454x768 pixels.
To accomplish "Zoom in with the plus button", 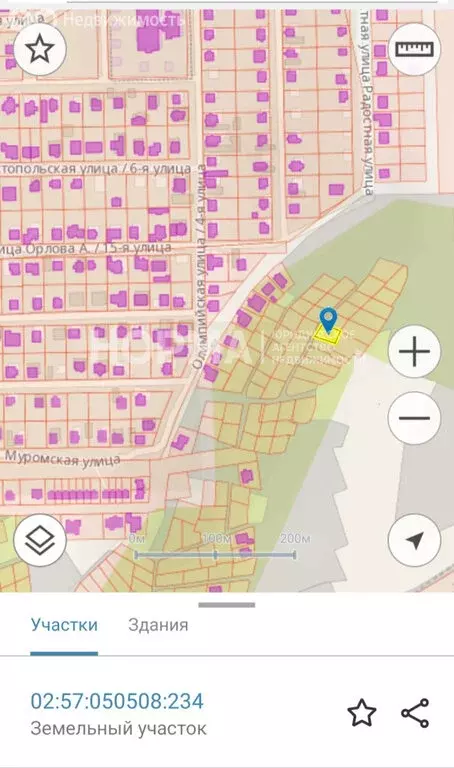I will (x=414, y=351).
